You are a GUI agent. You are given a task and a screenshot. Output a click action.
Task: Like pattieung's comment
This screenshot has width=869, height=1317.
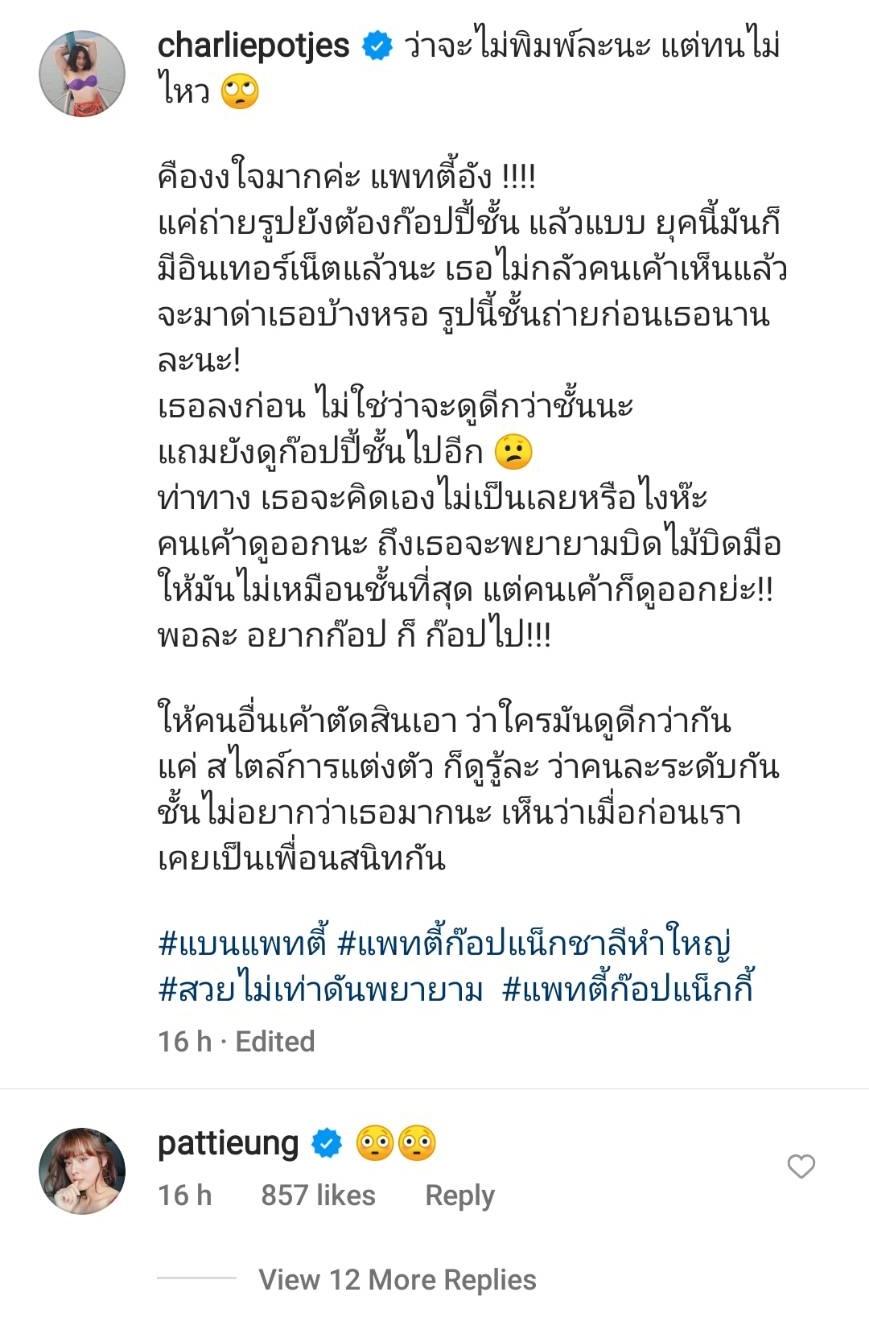[x=801, y=1166]
